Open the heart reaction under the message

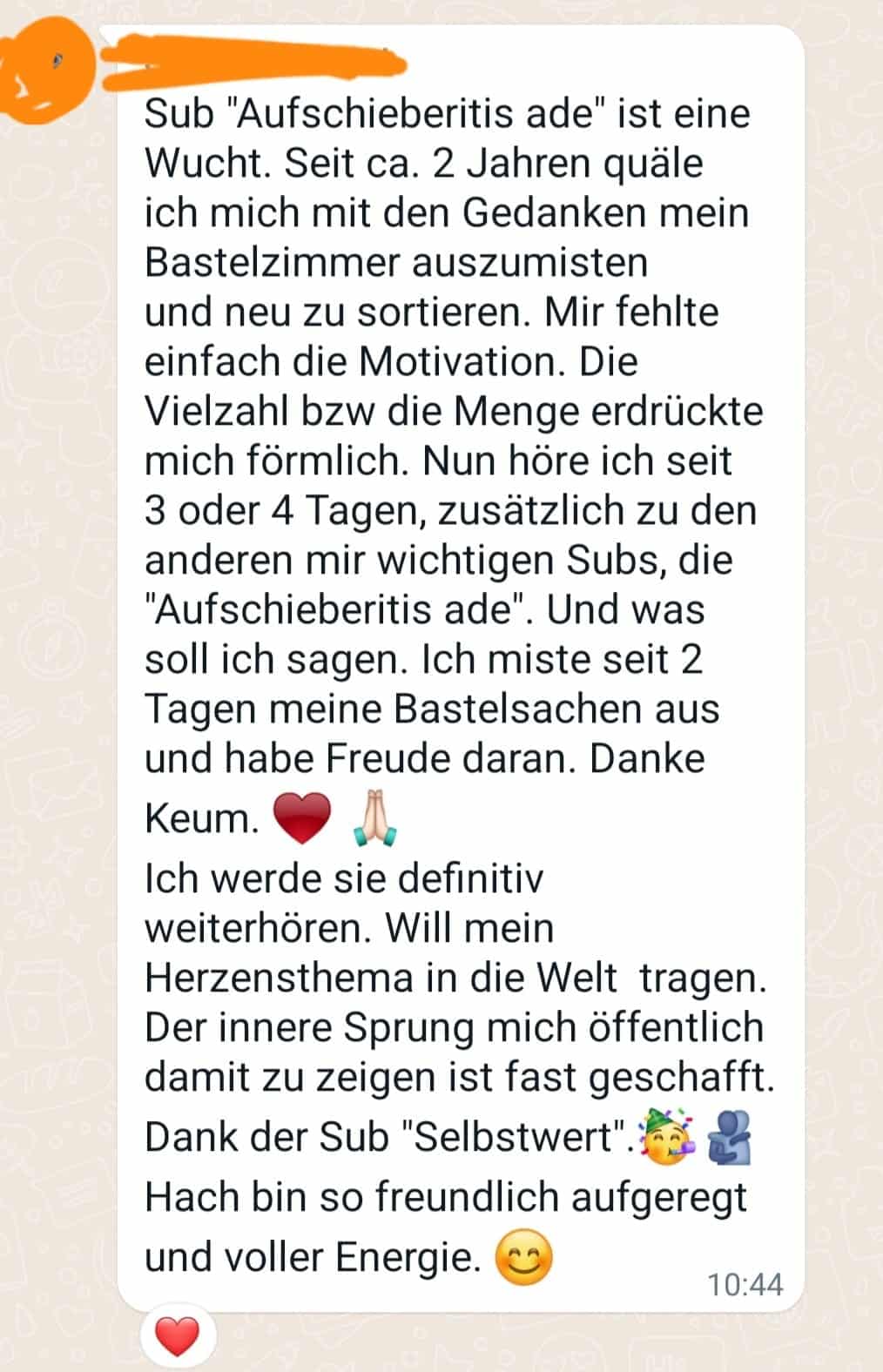(x=177, y=1335)
